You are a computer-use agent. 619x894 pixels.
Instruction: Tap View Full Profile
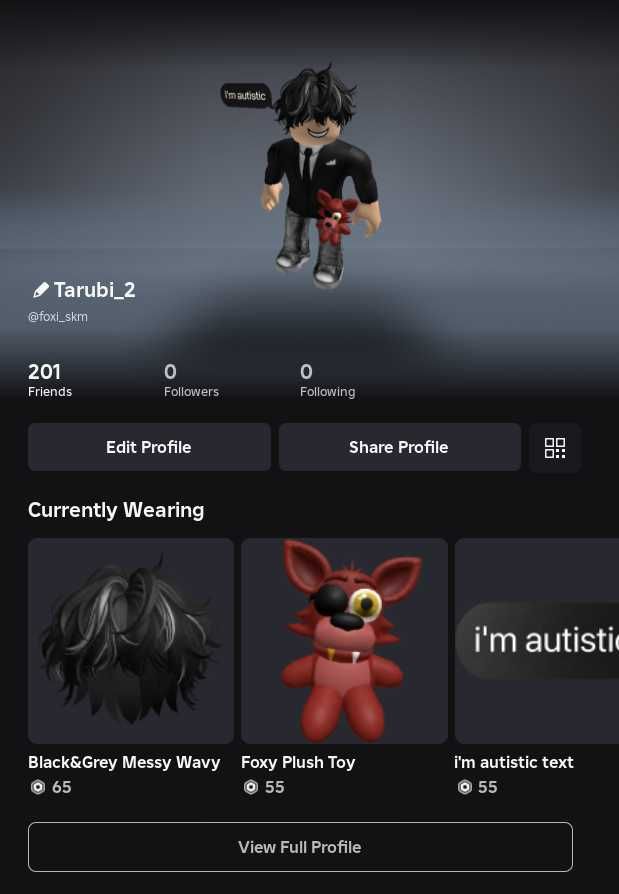[300, 847]
